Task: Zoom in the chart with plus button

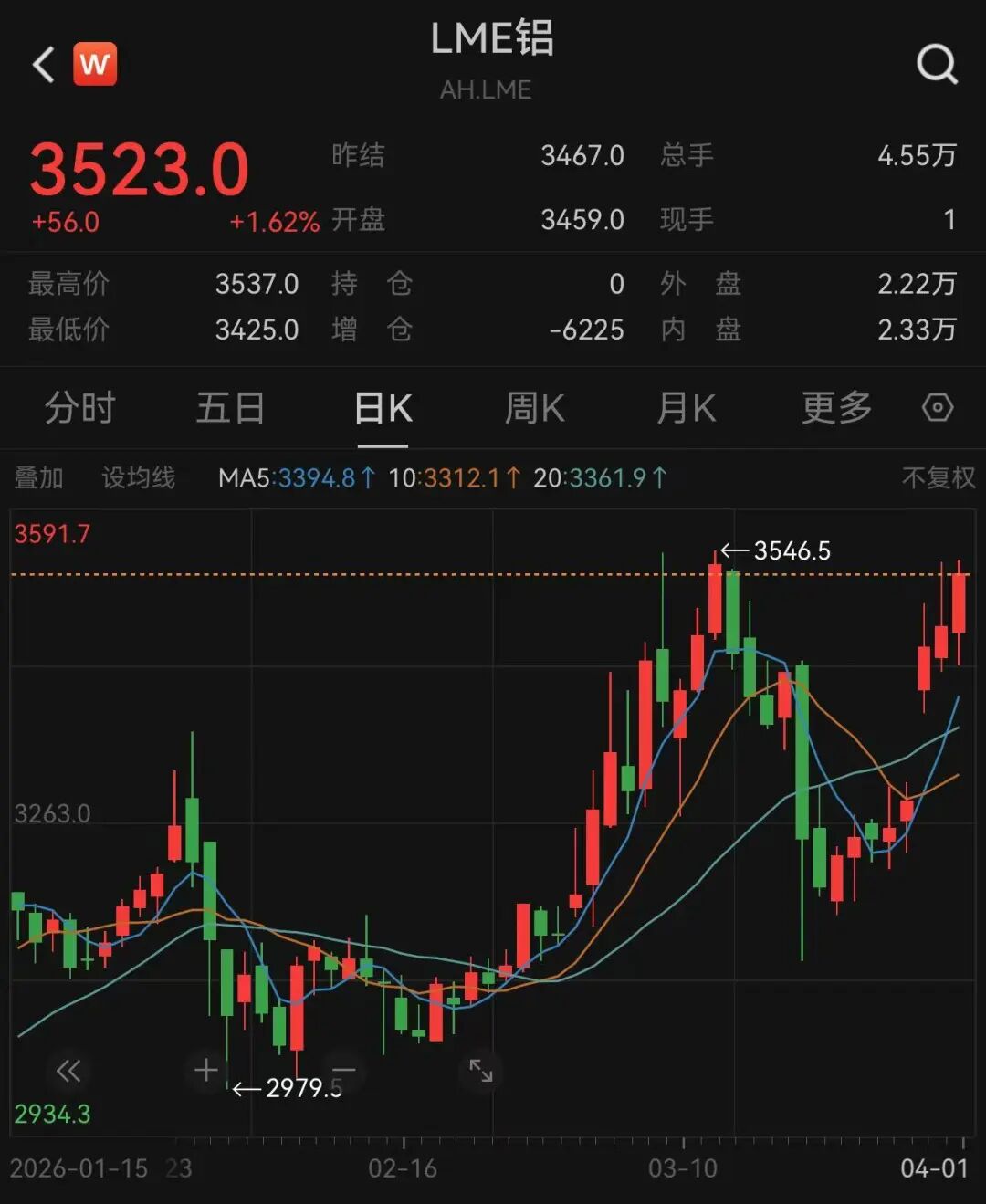Action: pos(206,1070)
